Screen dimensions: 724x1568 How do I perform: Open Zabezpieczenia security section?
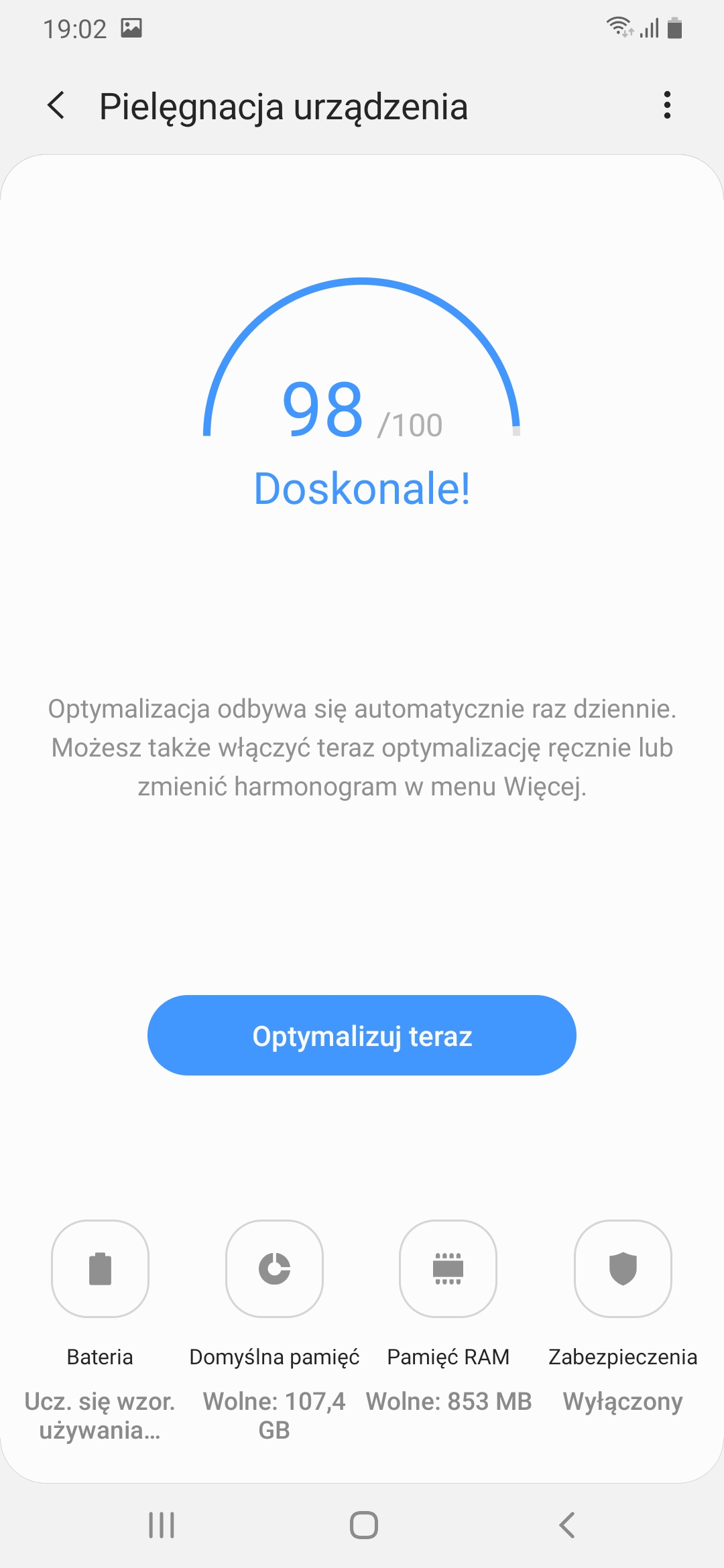(623, 1268)
